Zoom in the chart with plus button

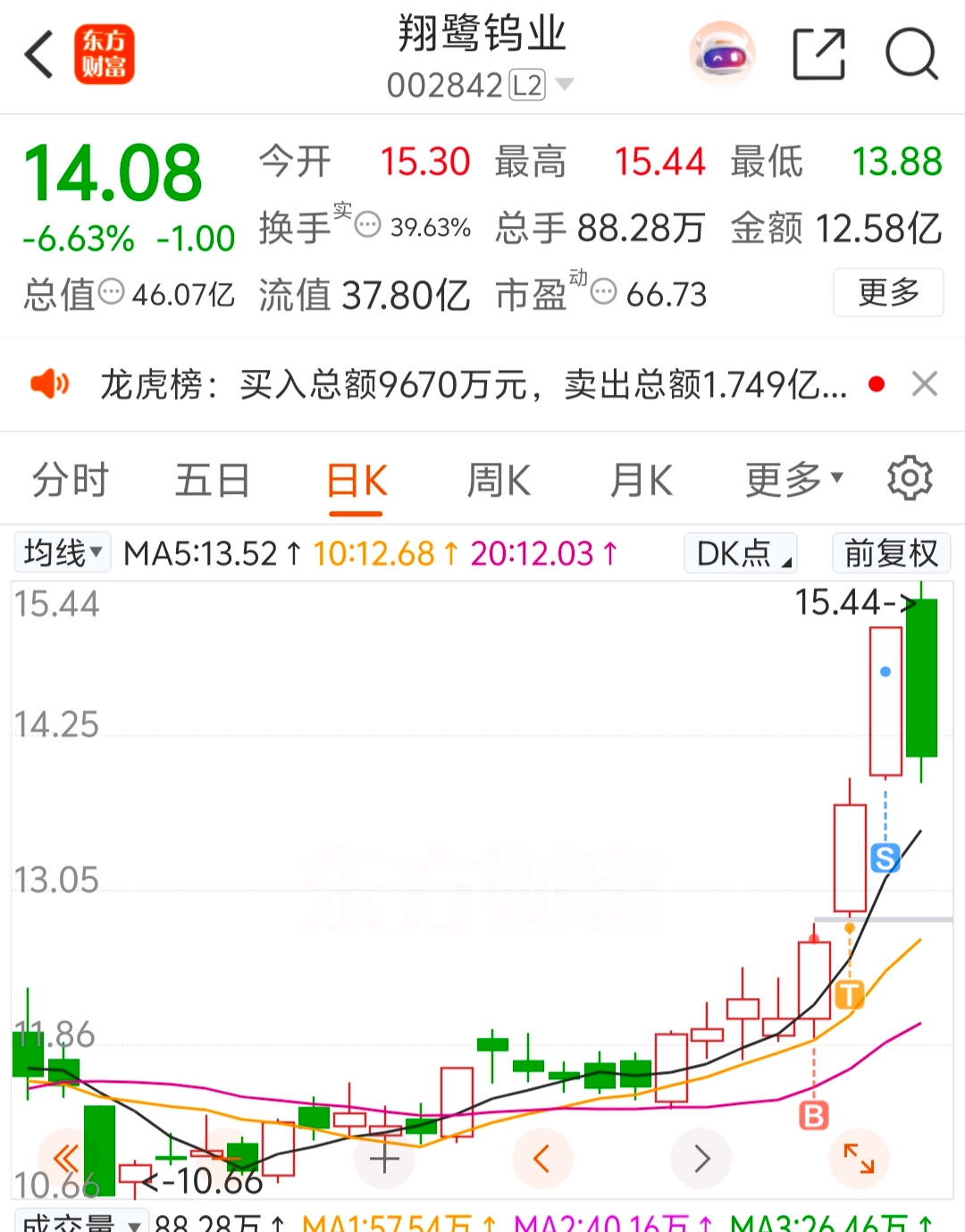[x=384, y=1159]
